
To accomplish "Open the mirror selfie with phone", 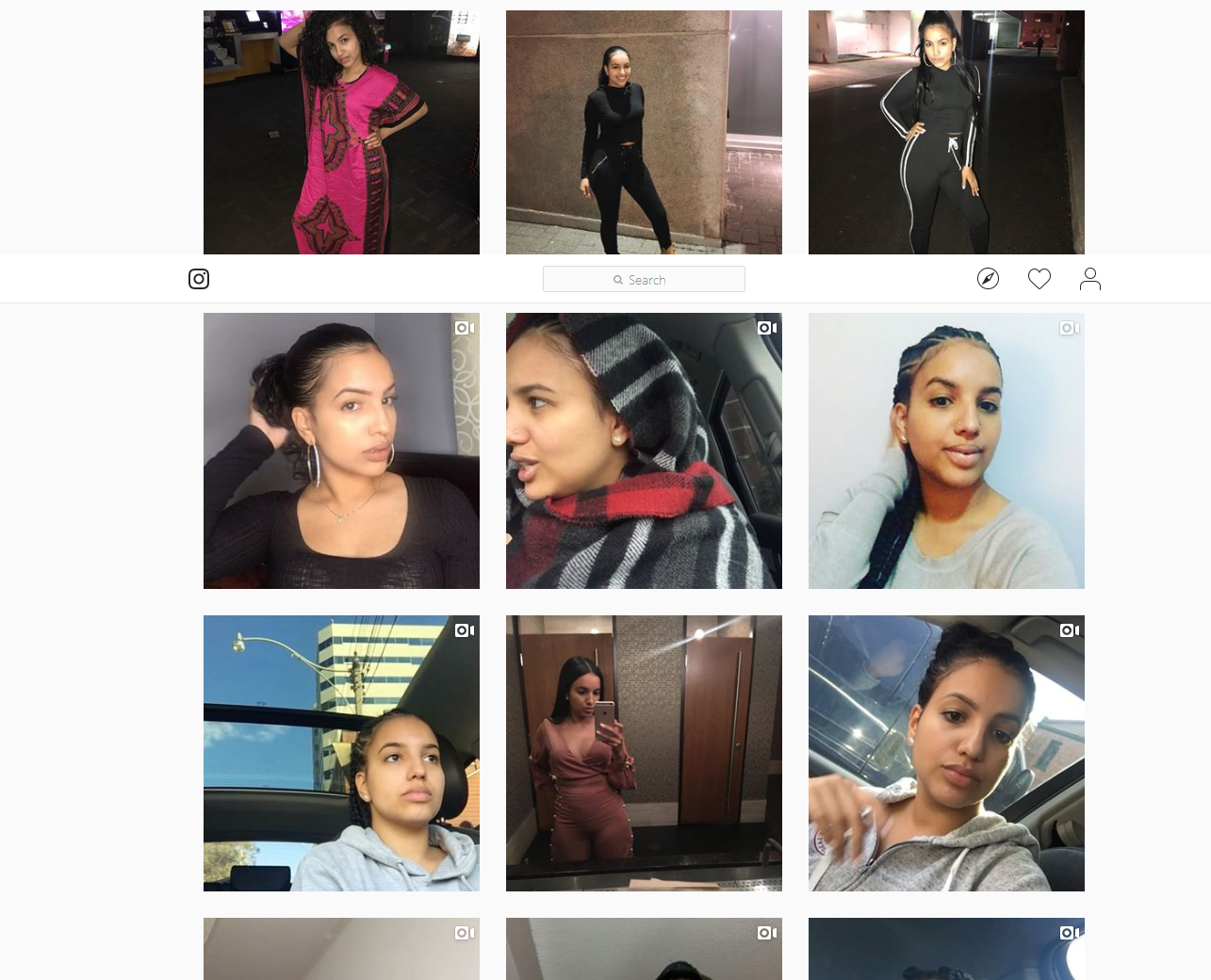I will click(x=644, y=753).
